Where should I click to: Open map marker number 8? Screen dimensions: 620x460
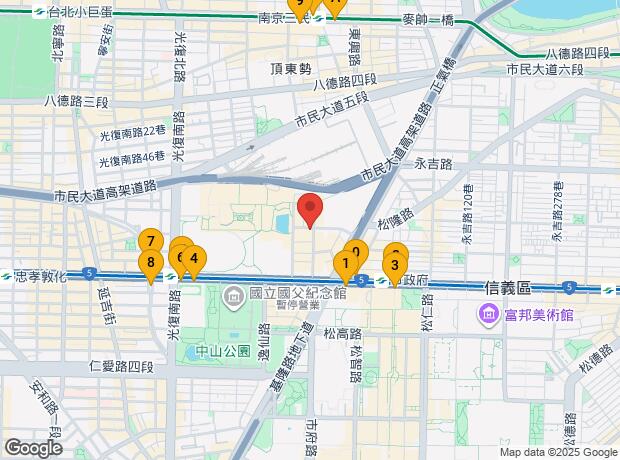(x=150, y=264)
